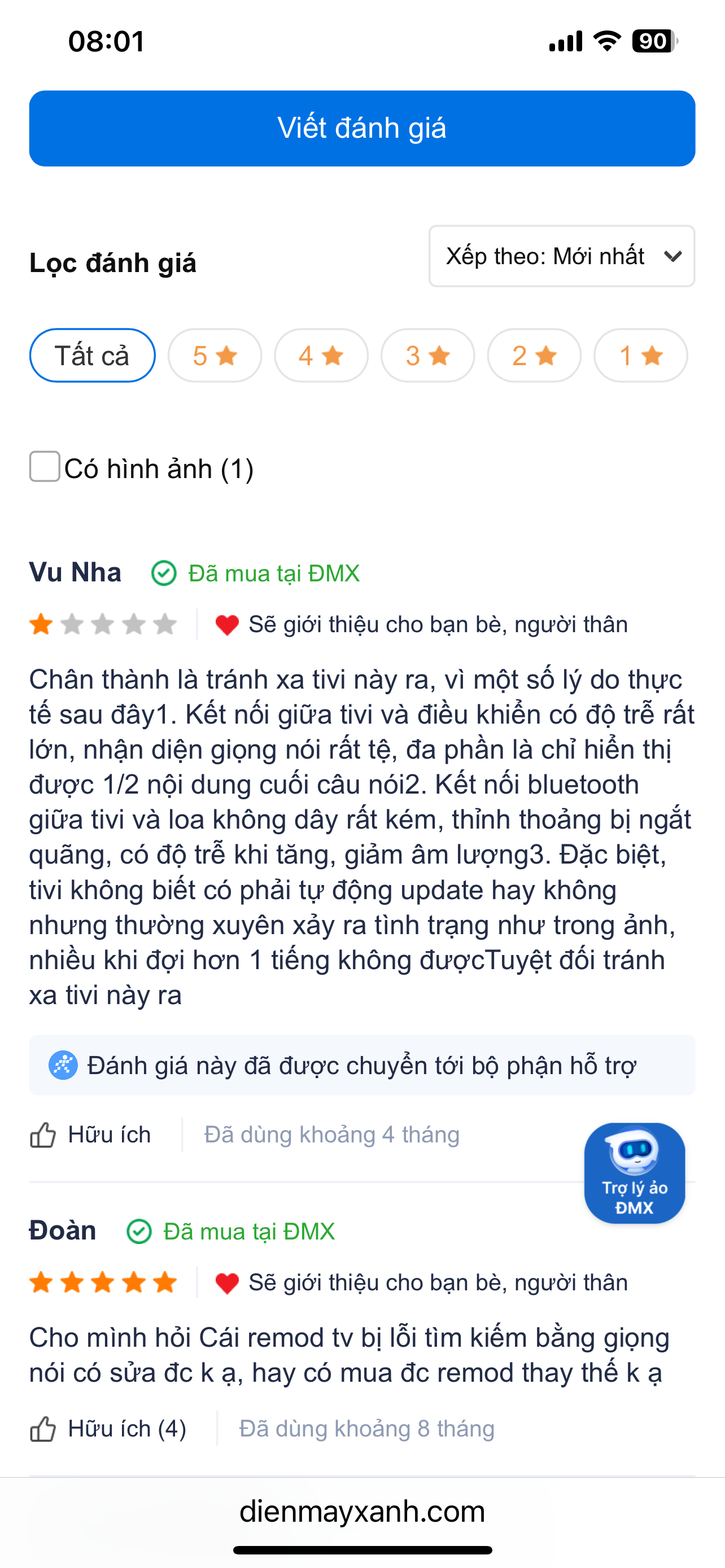Check the Có hình ảnh (1) box

pos(45,467)
